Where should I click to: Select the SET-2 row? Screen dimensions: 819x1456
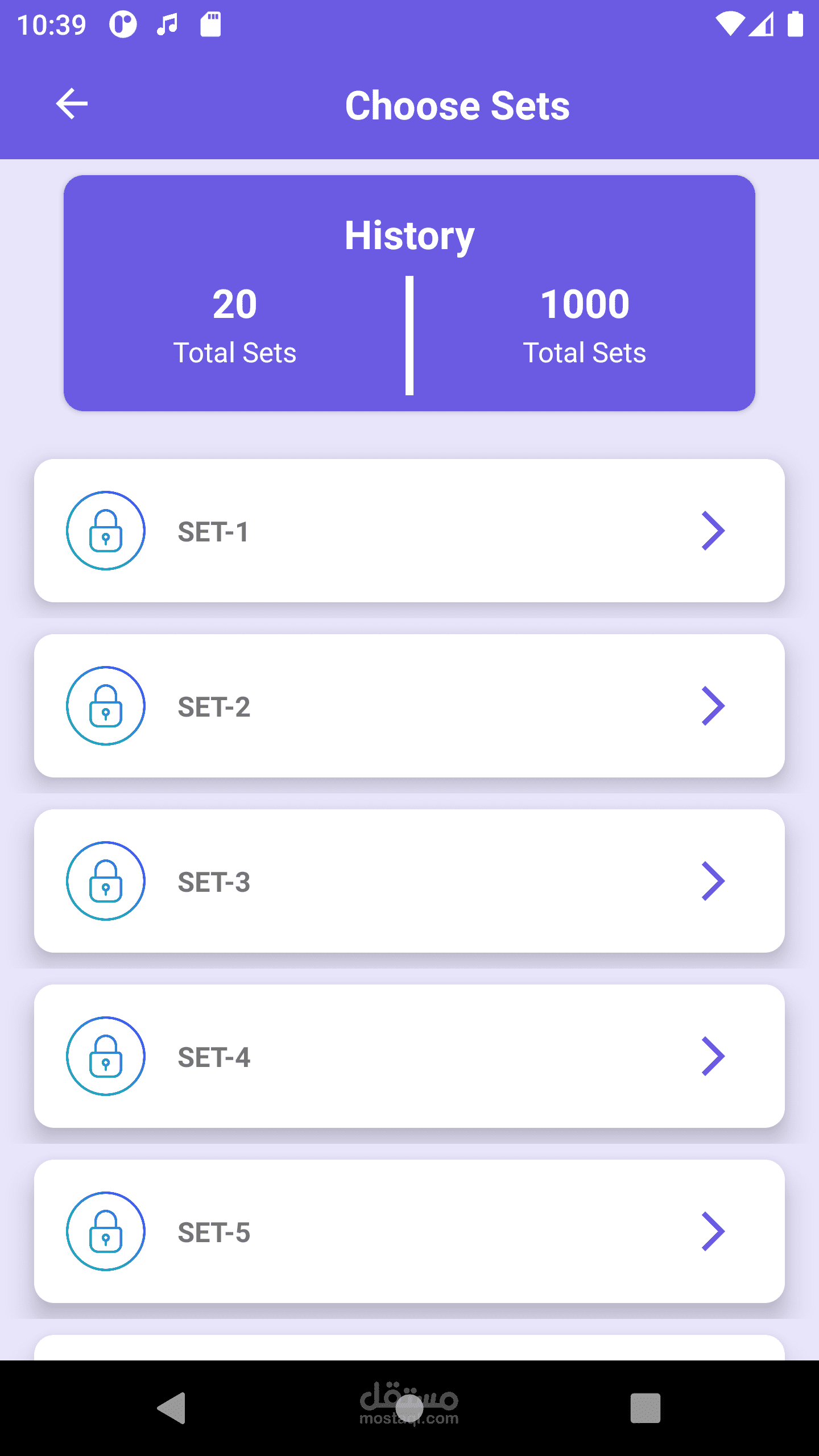[x=409, y=706]
